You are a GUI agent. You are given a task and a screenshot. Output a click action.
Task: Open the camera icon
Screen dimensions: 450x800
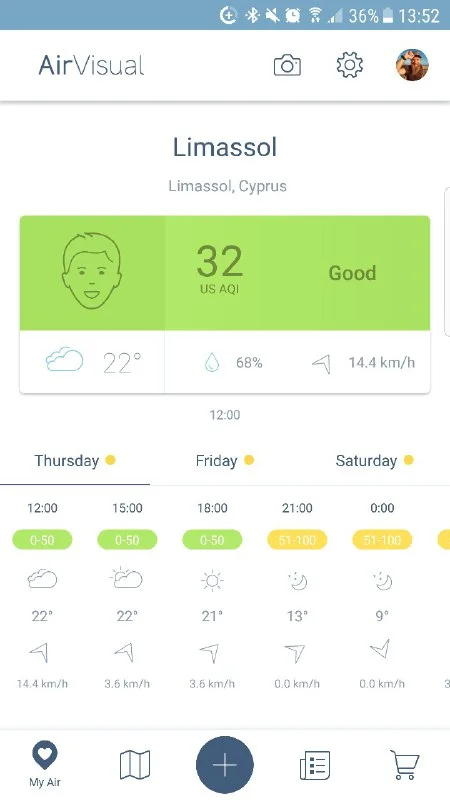click(x=287, y=65)
